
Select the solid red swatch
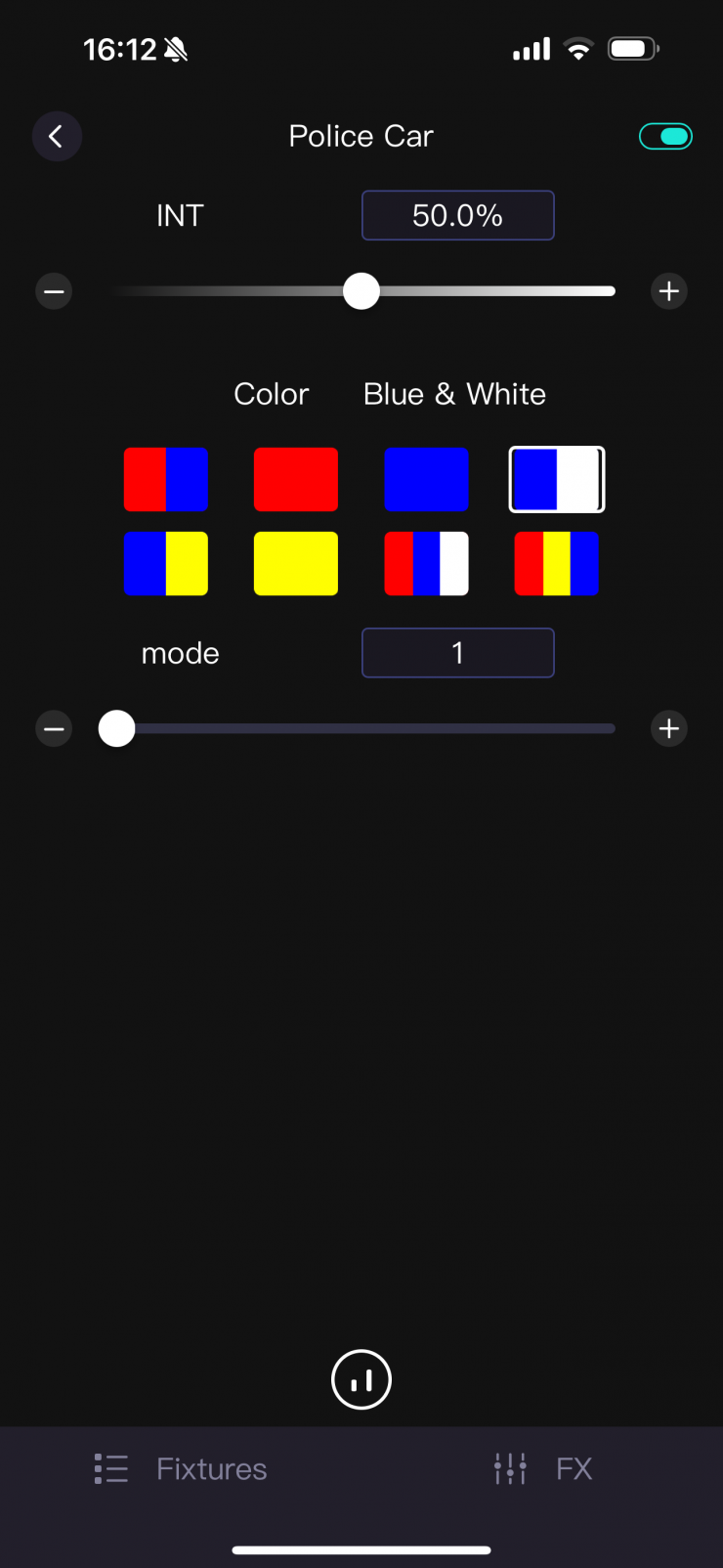(x=296, y=480)
